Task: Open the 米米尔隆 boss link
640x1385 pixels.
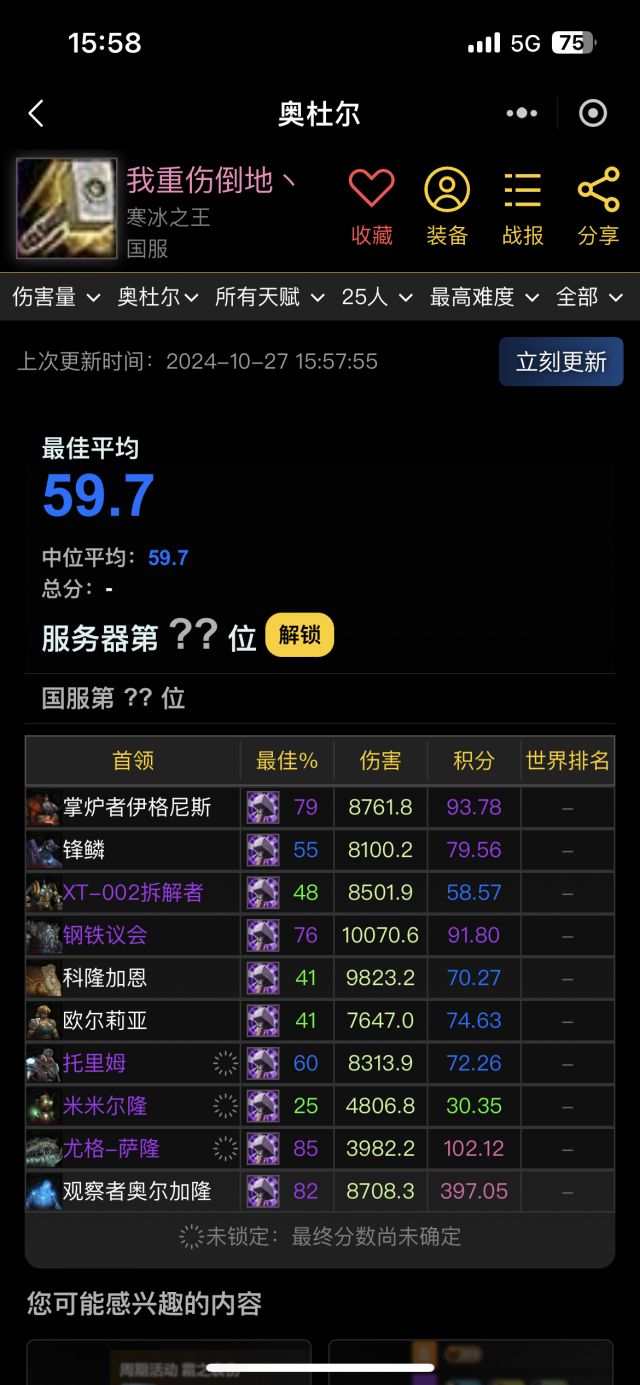Action: click(105, 1106)
